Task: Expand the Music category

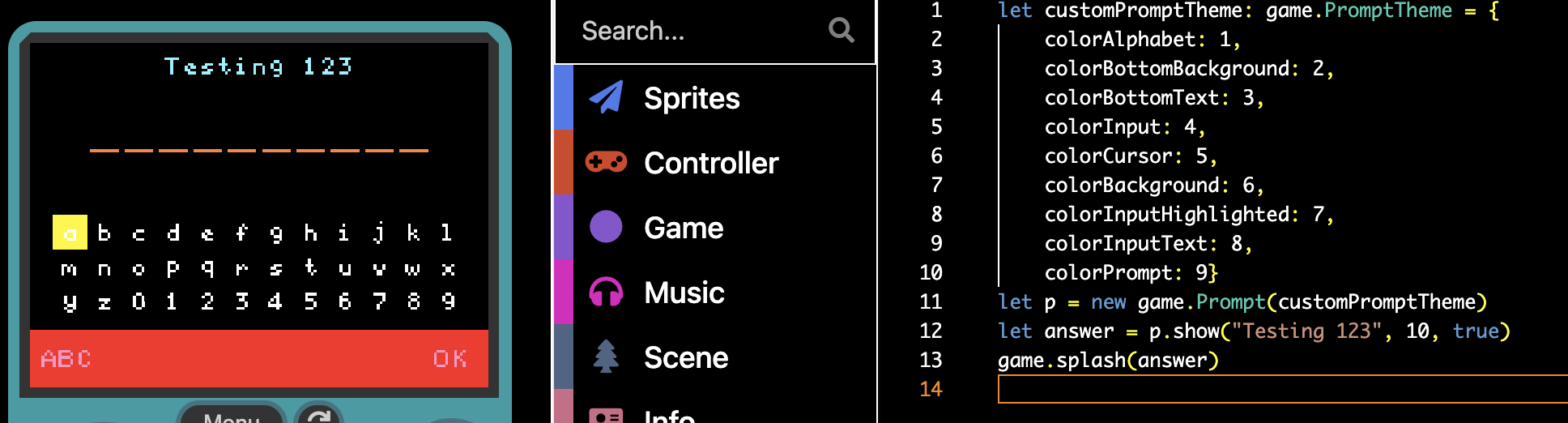Action: (684, 293)
